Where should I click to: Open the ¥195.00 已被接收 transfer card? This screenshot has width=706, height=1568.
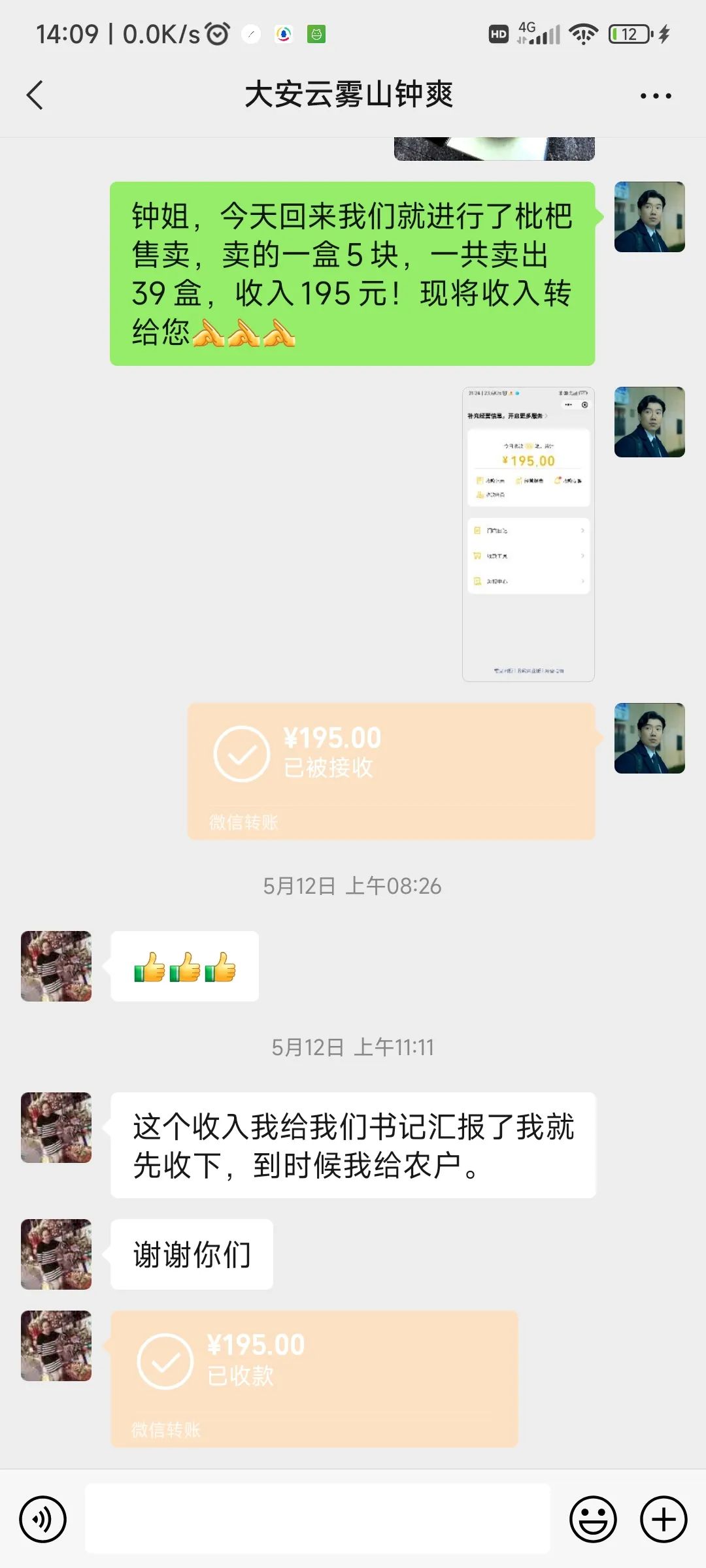pos(391,771)
